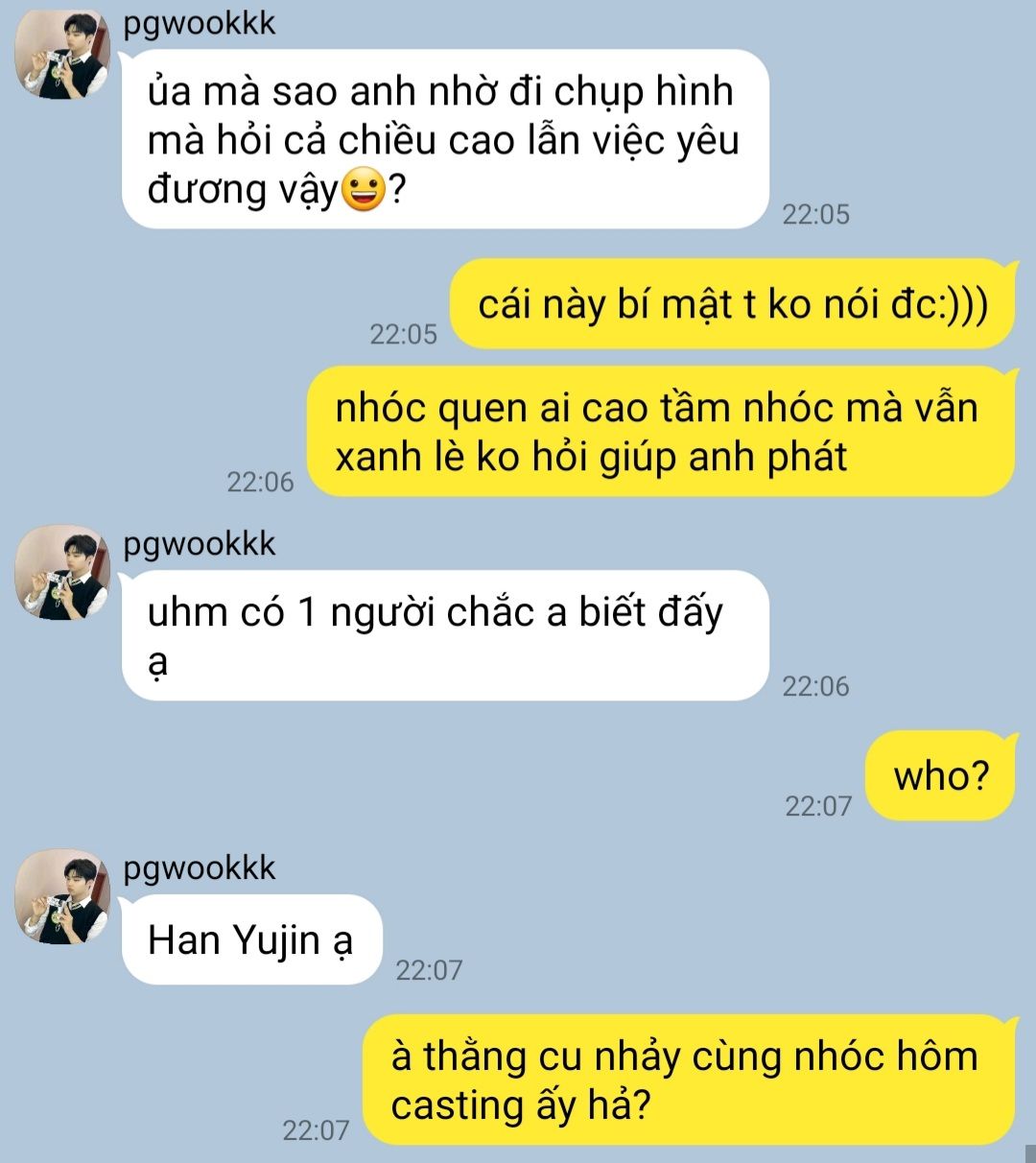This screenshot has height=1163, width=1036.
Task: Open pgwookkk's avatar beside the "uhm có 1 người" message
Action: 62,572
